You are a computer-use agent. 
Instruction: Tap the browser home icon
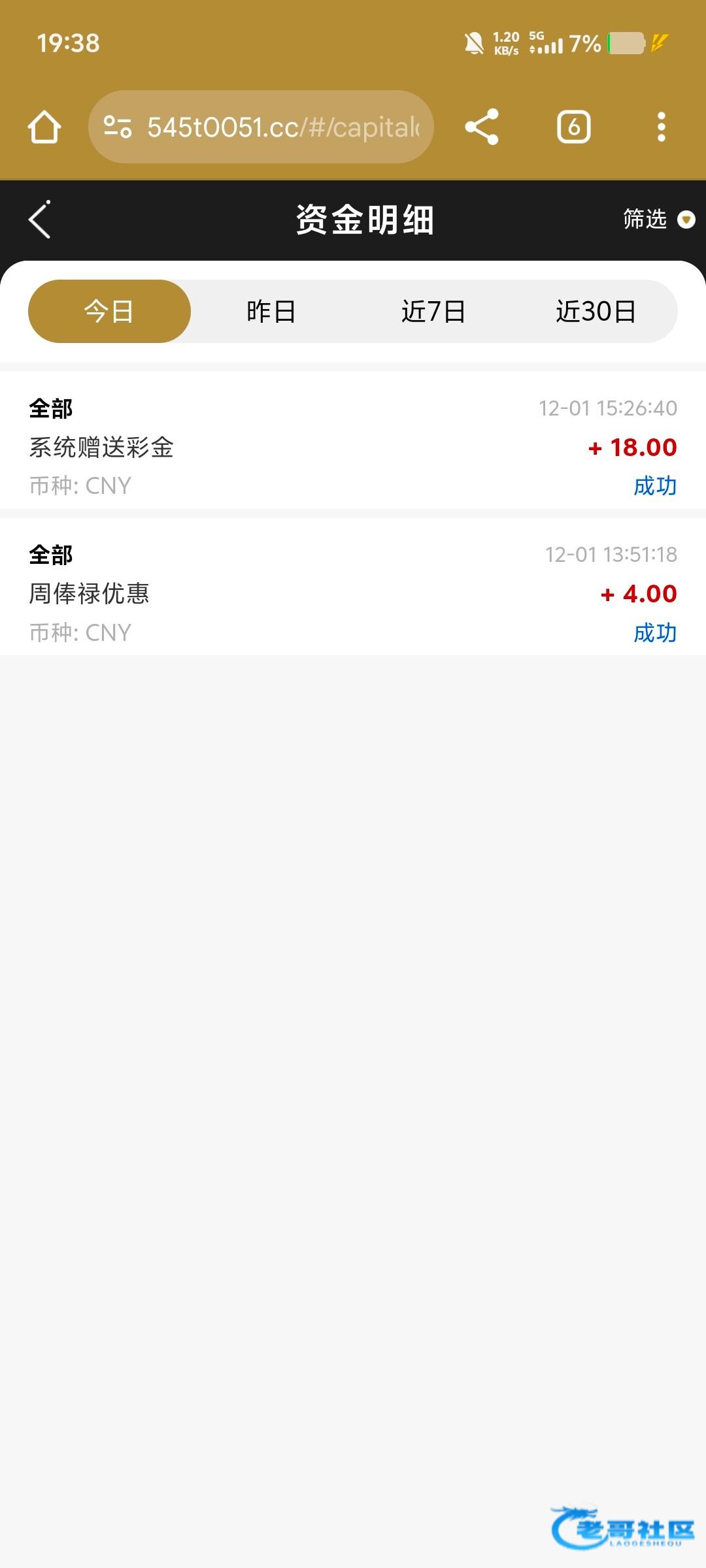pos(44,127)
